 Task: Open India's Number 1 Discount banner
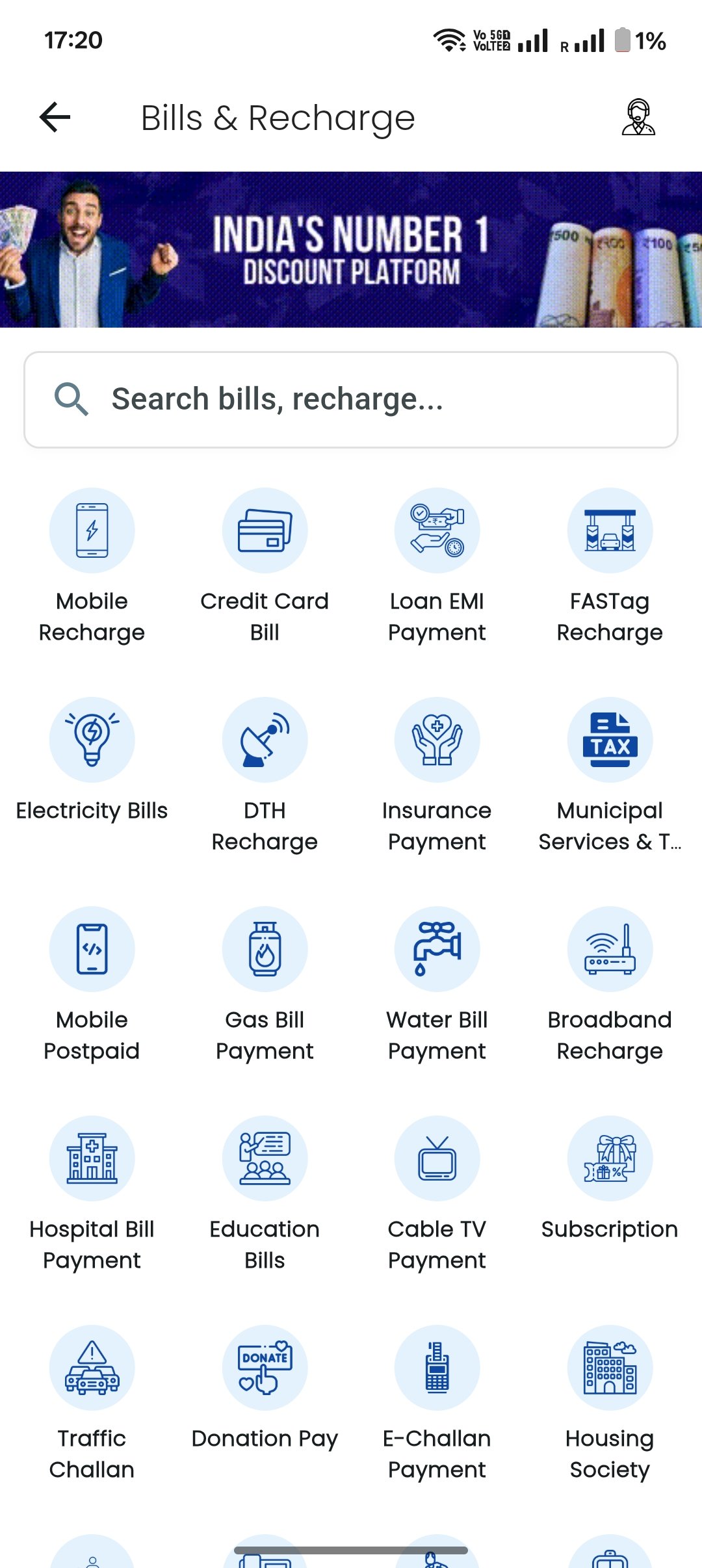pos(351,250)
